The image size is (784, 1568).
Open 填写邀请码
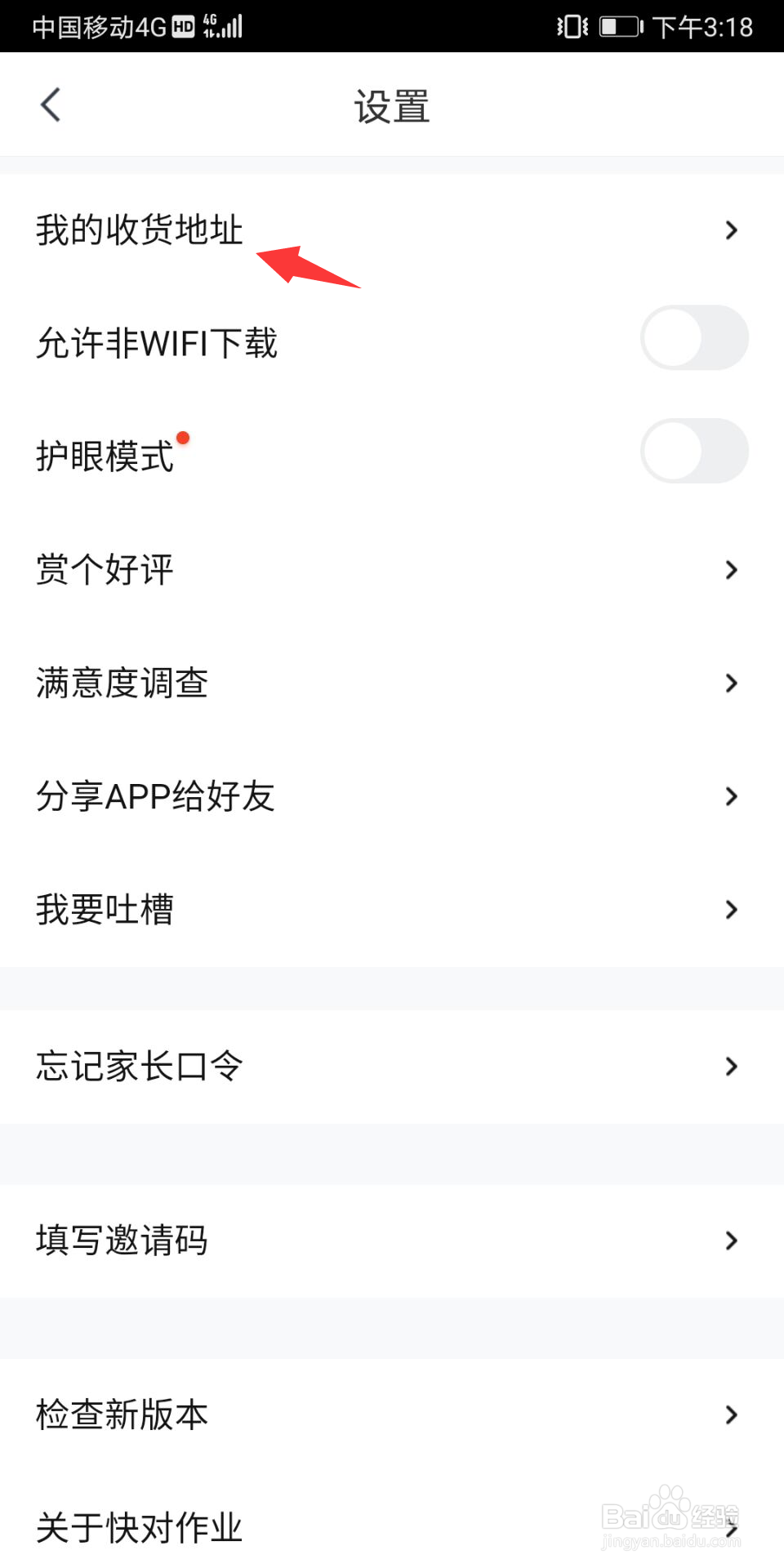(122, 1241)
